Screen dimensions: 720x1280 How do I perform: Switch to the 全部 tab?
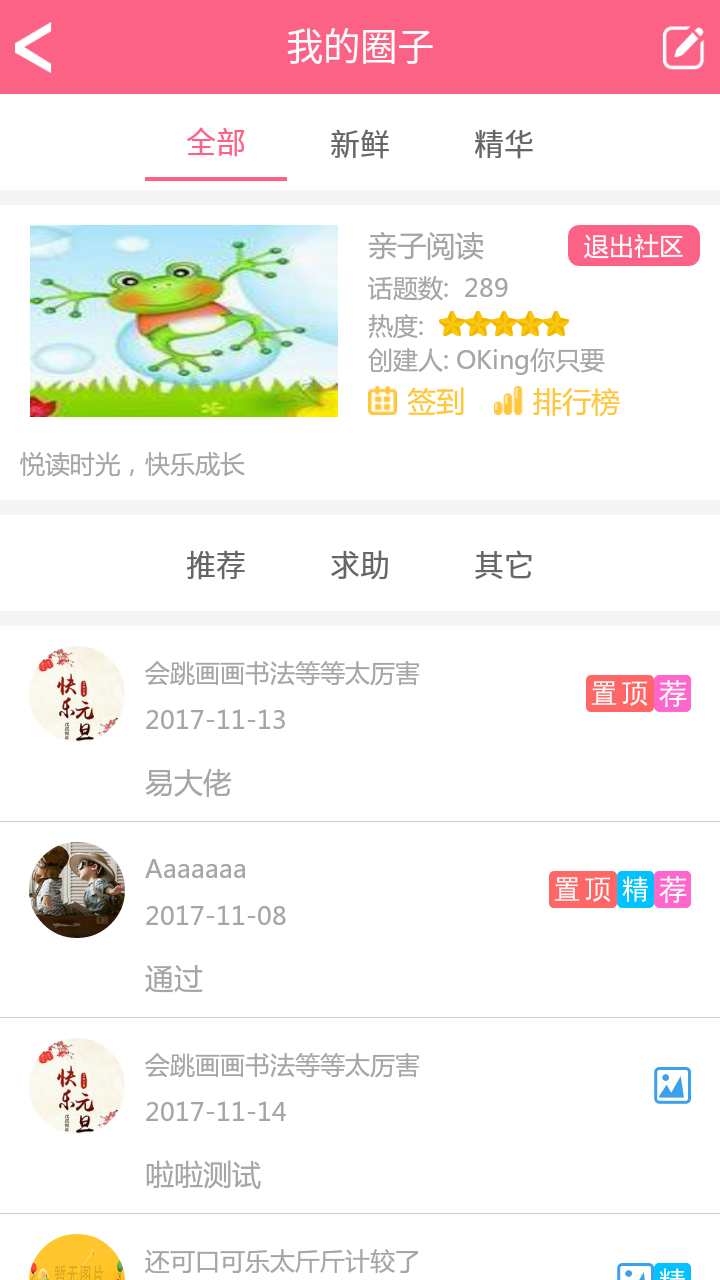tap(216, 144)
